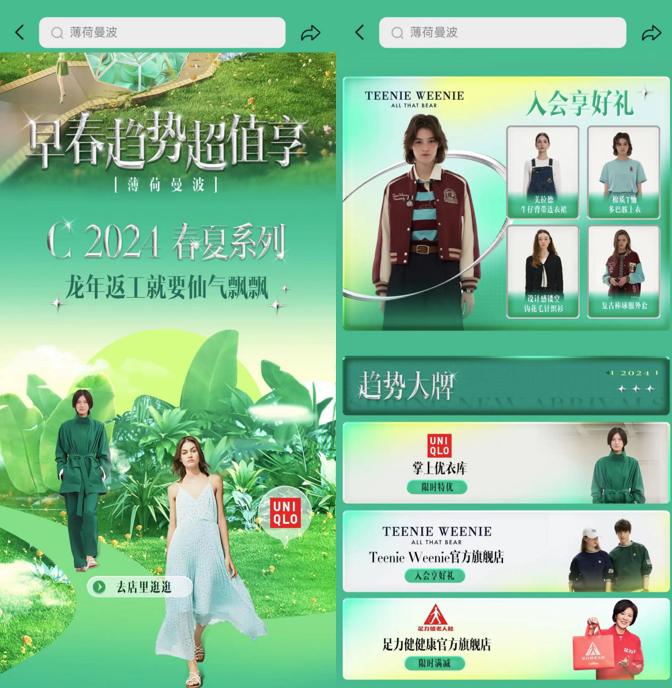Open 足力健健康官方旗舰店 store card
This screenshot has width=672, height=688.
506,638
